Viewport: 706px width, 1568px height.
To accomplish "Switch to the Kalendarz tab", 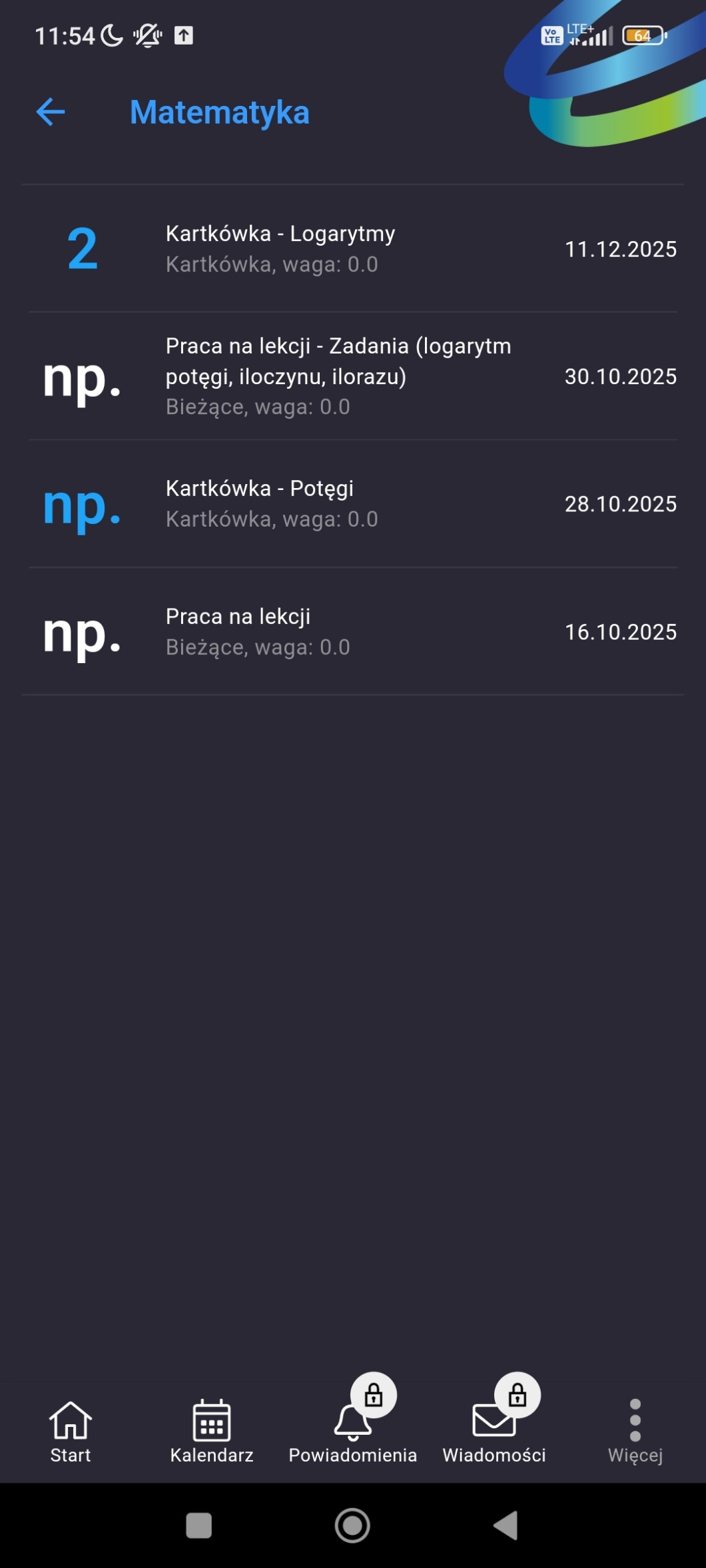I will [x=212, y=1432].
